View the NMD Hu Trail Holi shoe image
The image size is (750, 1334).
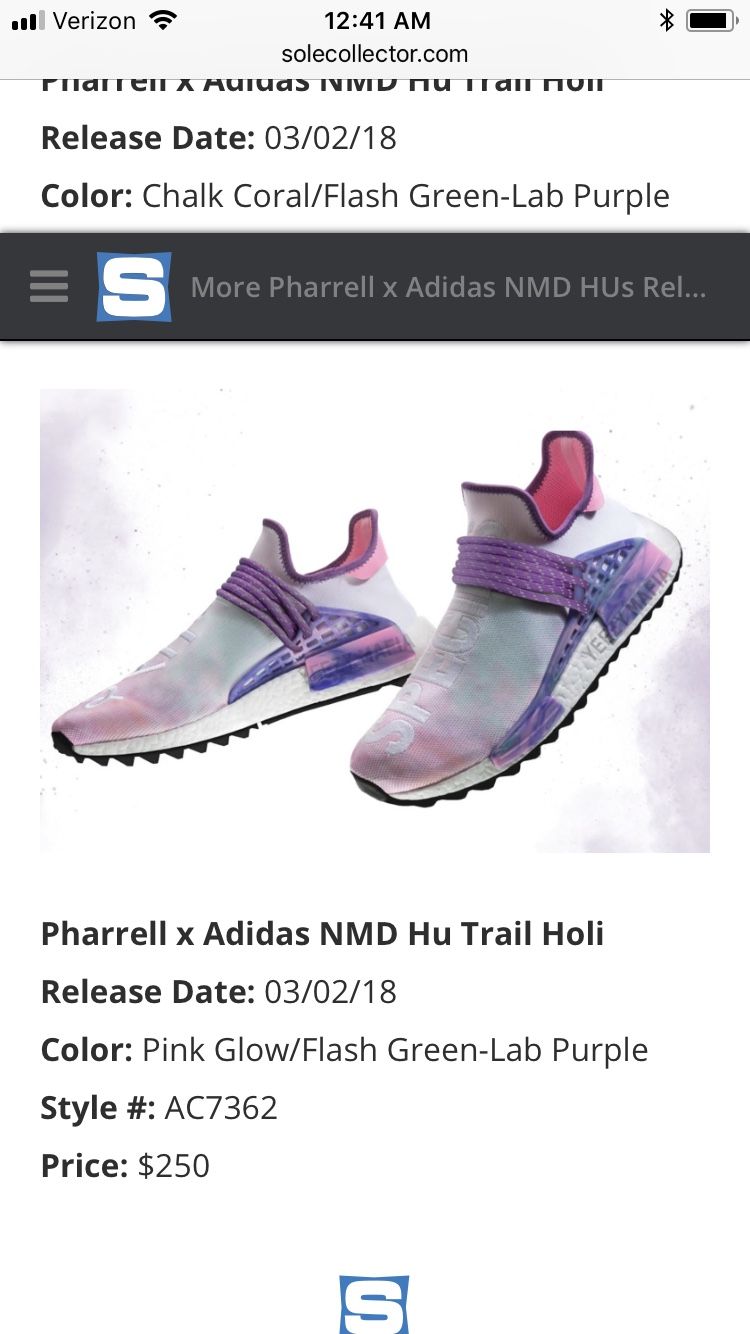[375, 620]
